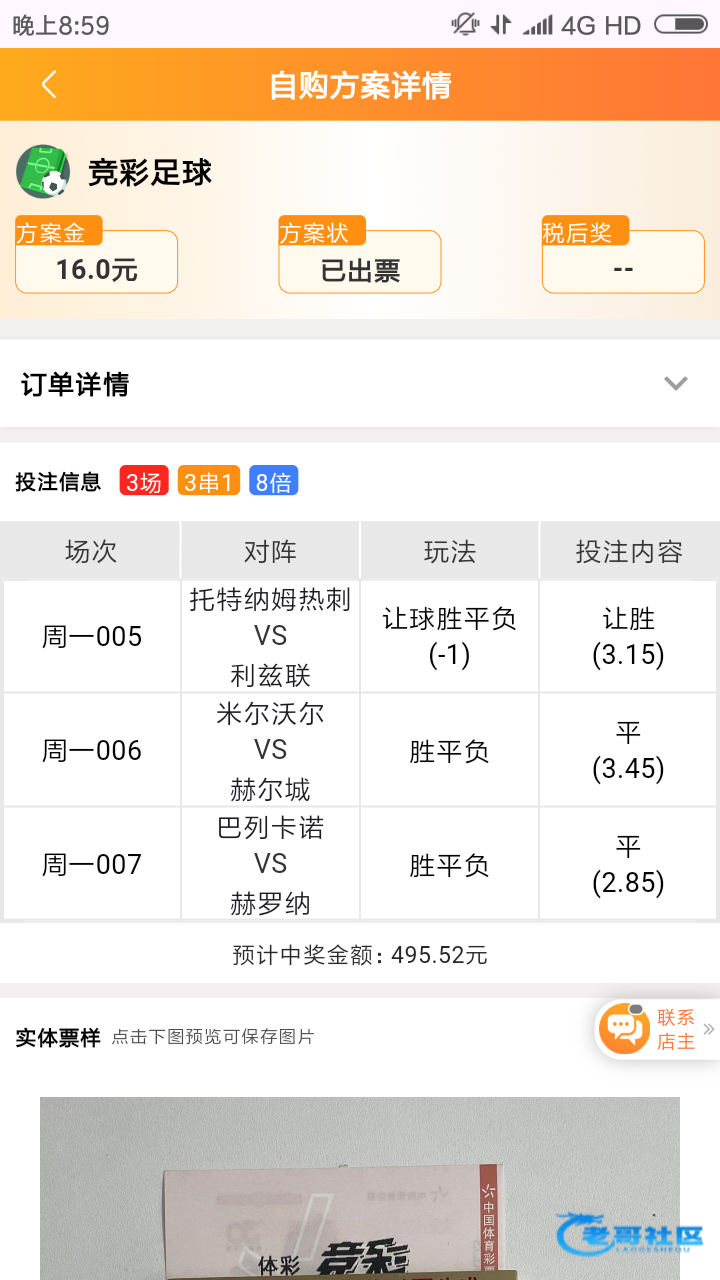The width and height of the screenshot is (720, 1280).
Task: Tap 联系店主 to contact the shop owner
Action: click(656, 1029)
